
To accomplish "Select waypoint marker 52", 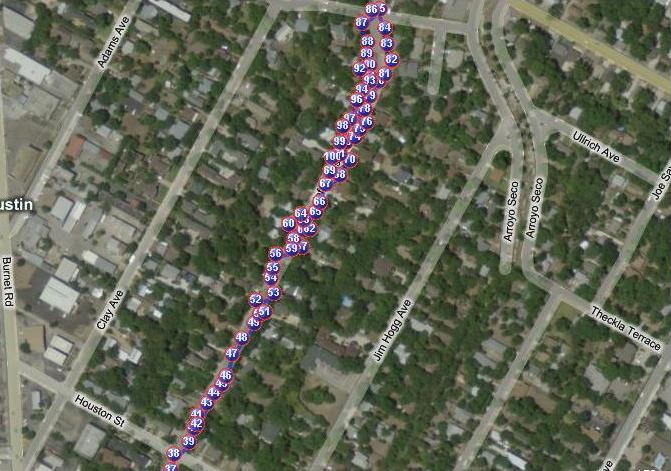I will tap(255, 299).
